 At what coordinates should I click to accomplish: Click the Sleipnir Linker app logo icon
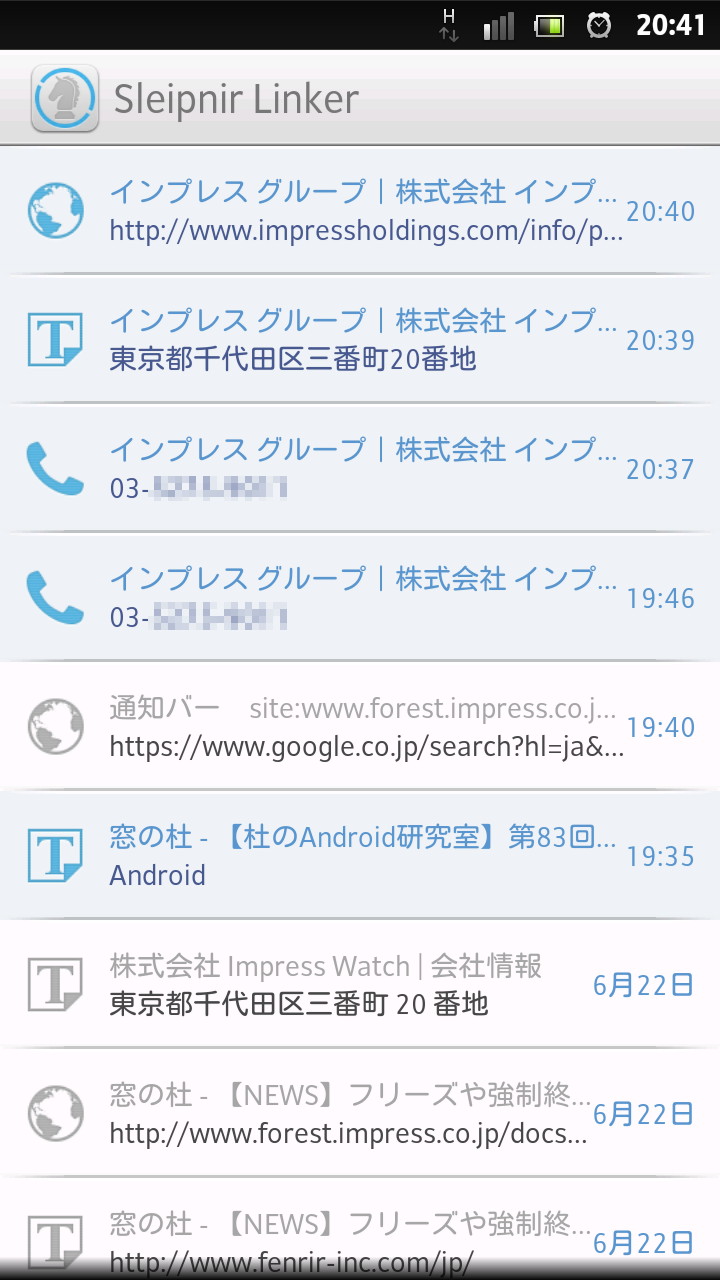tap(64, 97)
